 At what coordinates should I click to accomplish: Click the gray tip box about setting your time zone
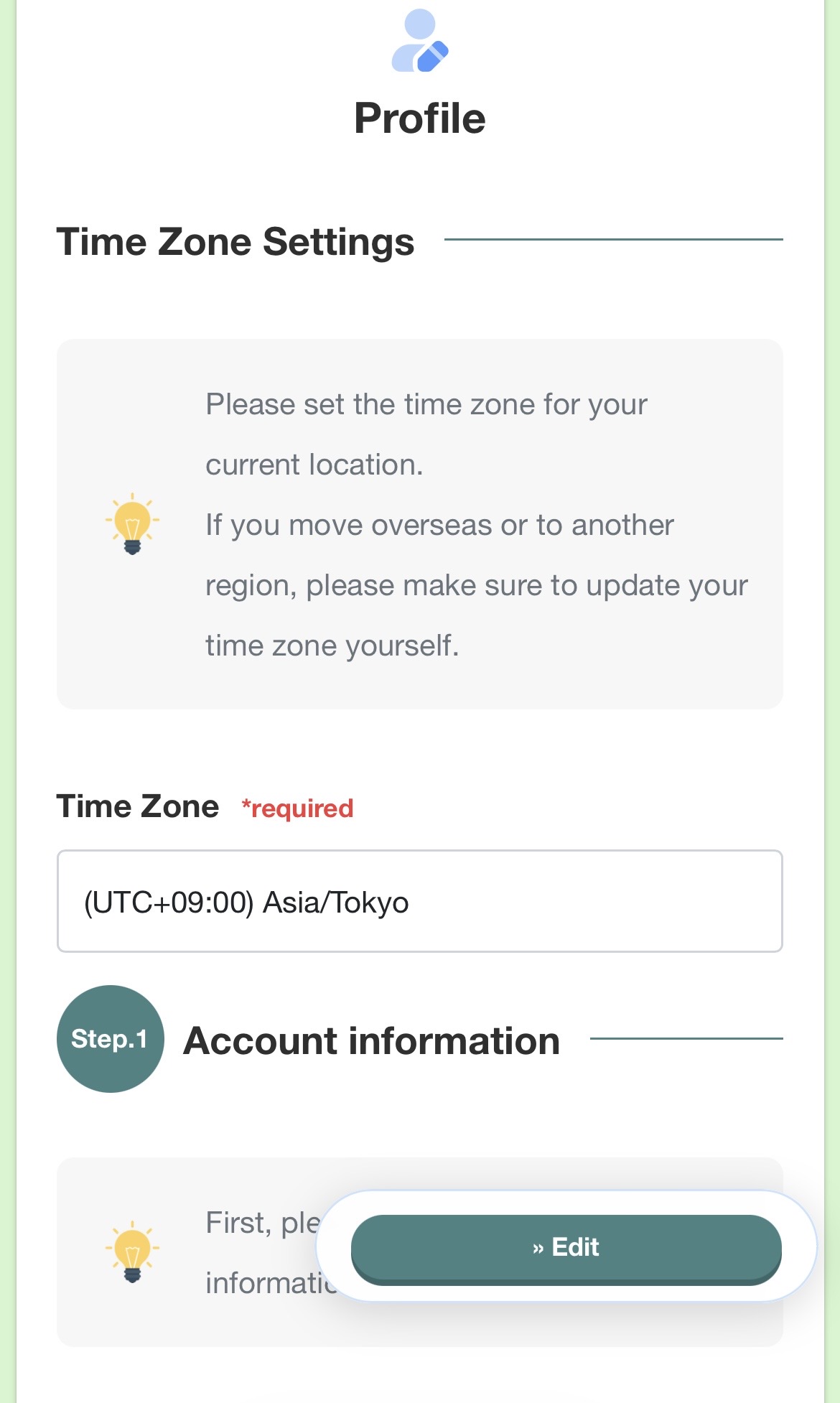(420, 524)
